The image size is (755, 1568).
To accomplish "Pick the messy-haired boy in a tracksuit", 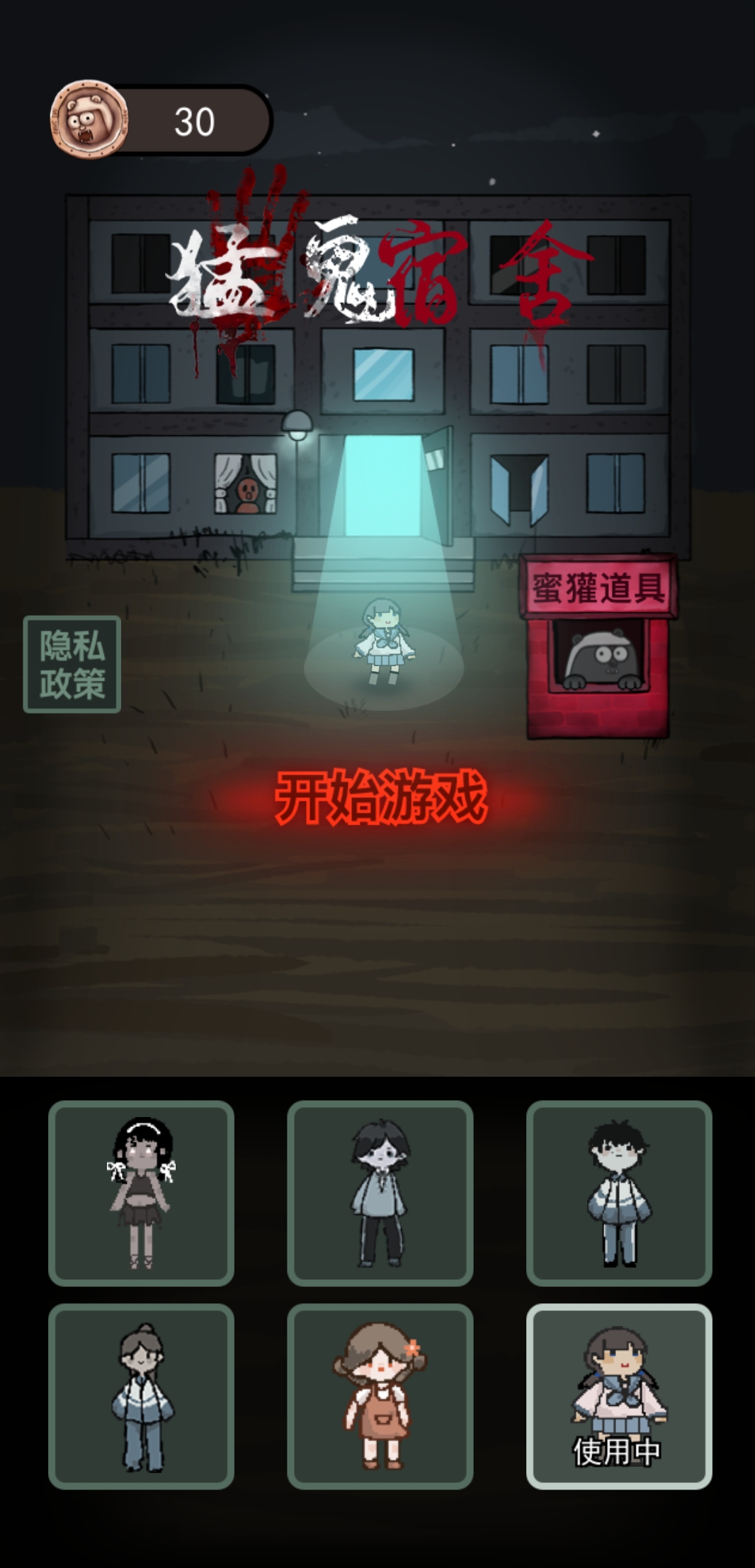I will point(618,1193).
